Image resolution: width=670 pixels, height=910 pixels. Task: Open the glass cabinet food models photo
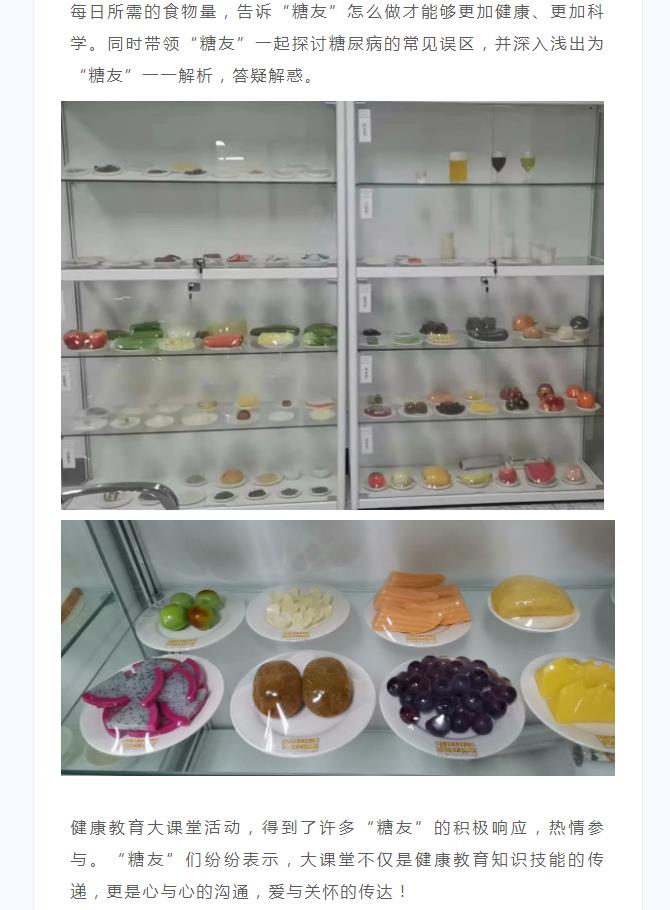pyautogui.click(x=332, y=305)
